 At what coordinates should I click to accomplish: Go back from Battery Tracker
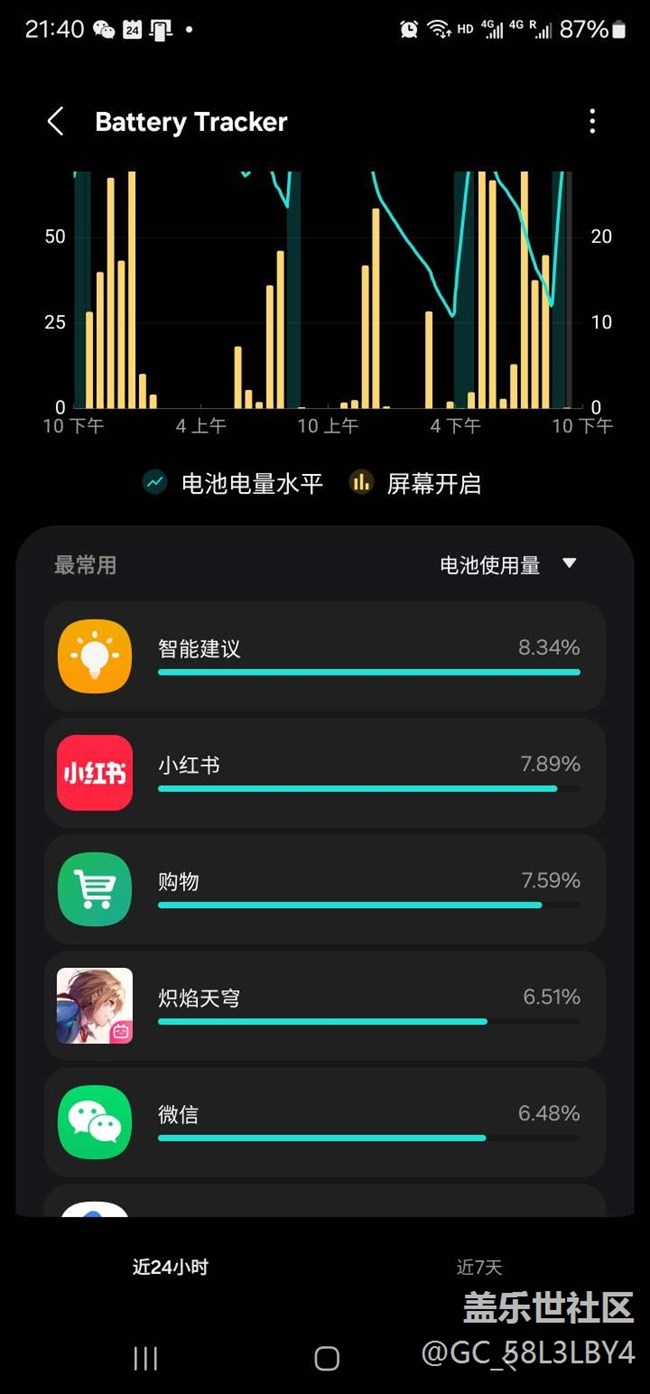click(56, 122)
